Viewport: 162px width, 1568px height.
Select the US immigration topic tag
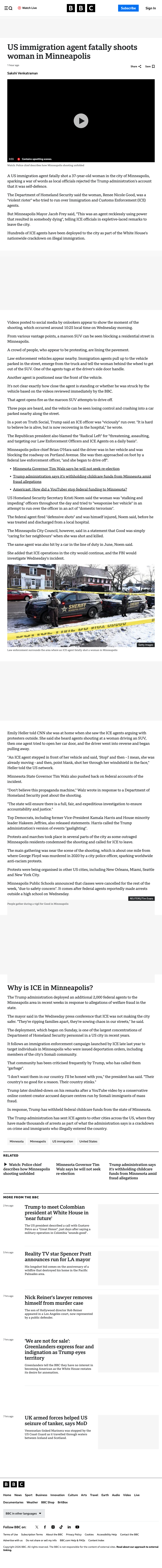[62, 1141]
